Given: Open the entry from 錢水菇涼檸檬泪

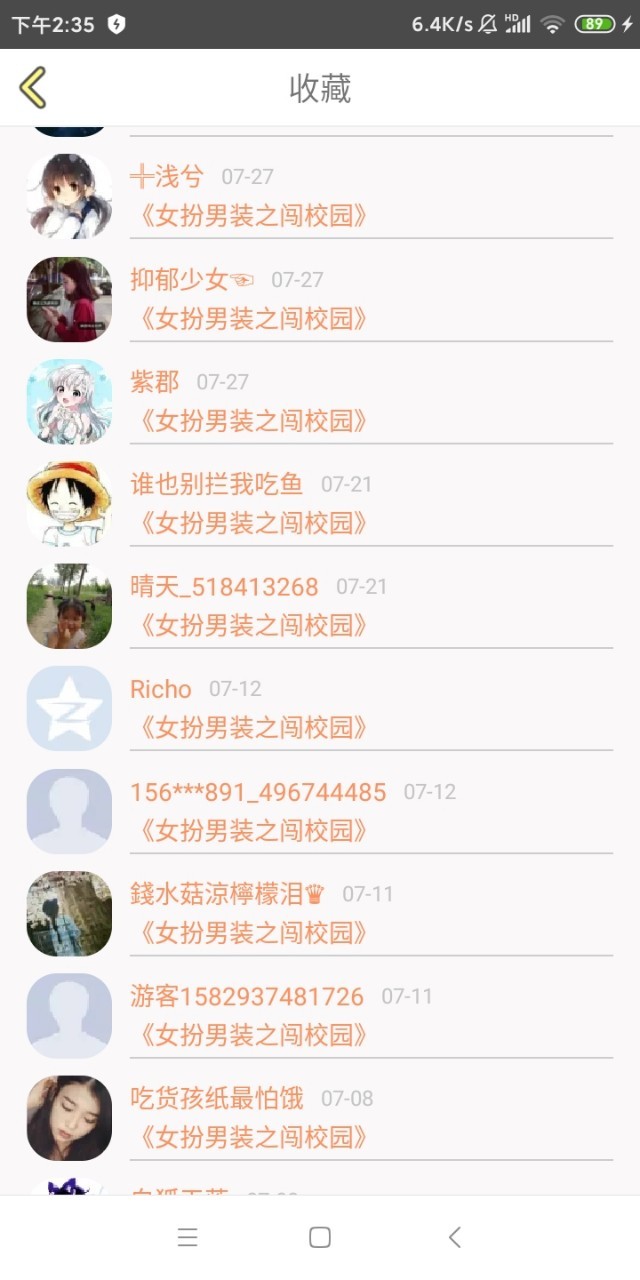Looking at the screenshot, I should [x=320, y=913].
